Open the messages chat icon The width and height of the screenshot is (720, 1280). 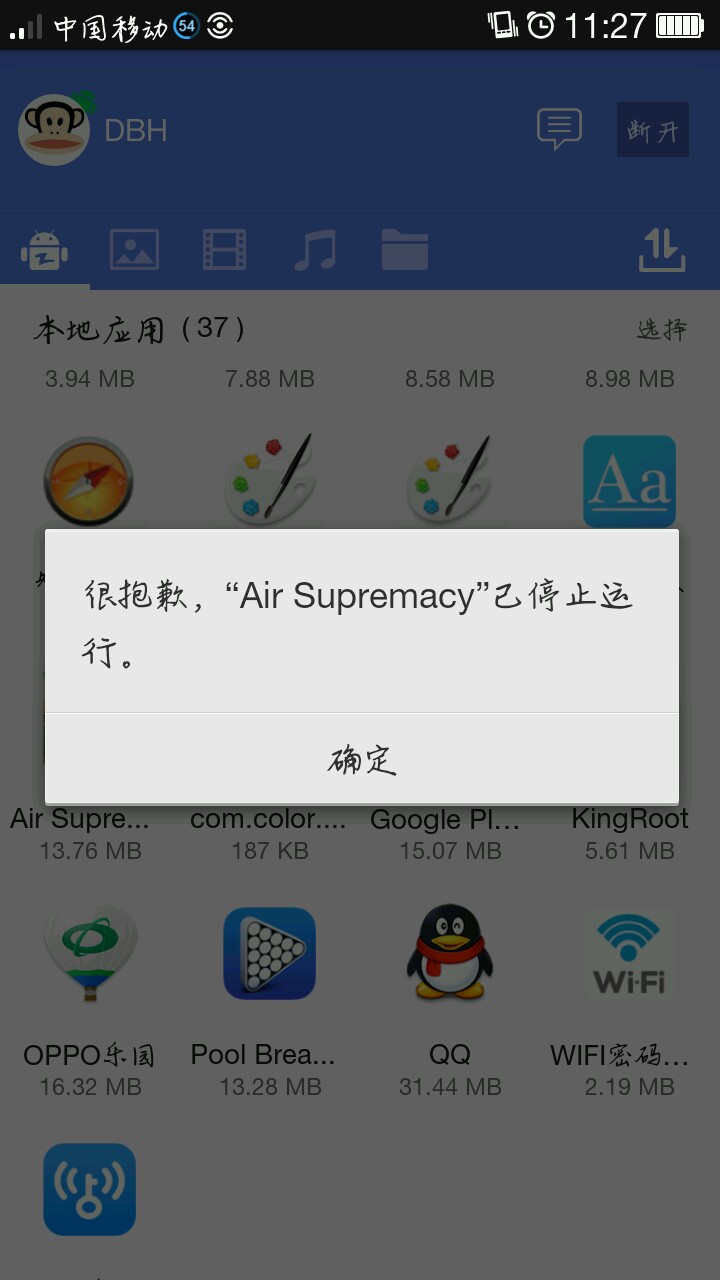(x=559, y=129)
